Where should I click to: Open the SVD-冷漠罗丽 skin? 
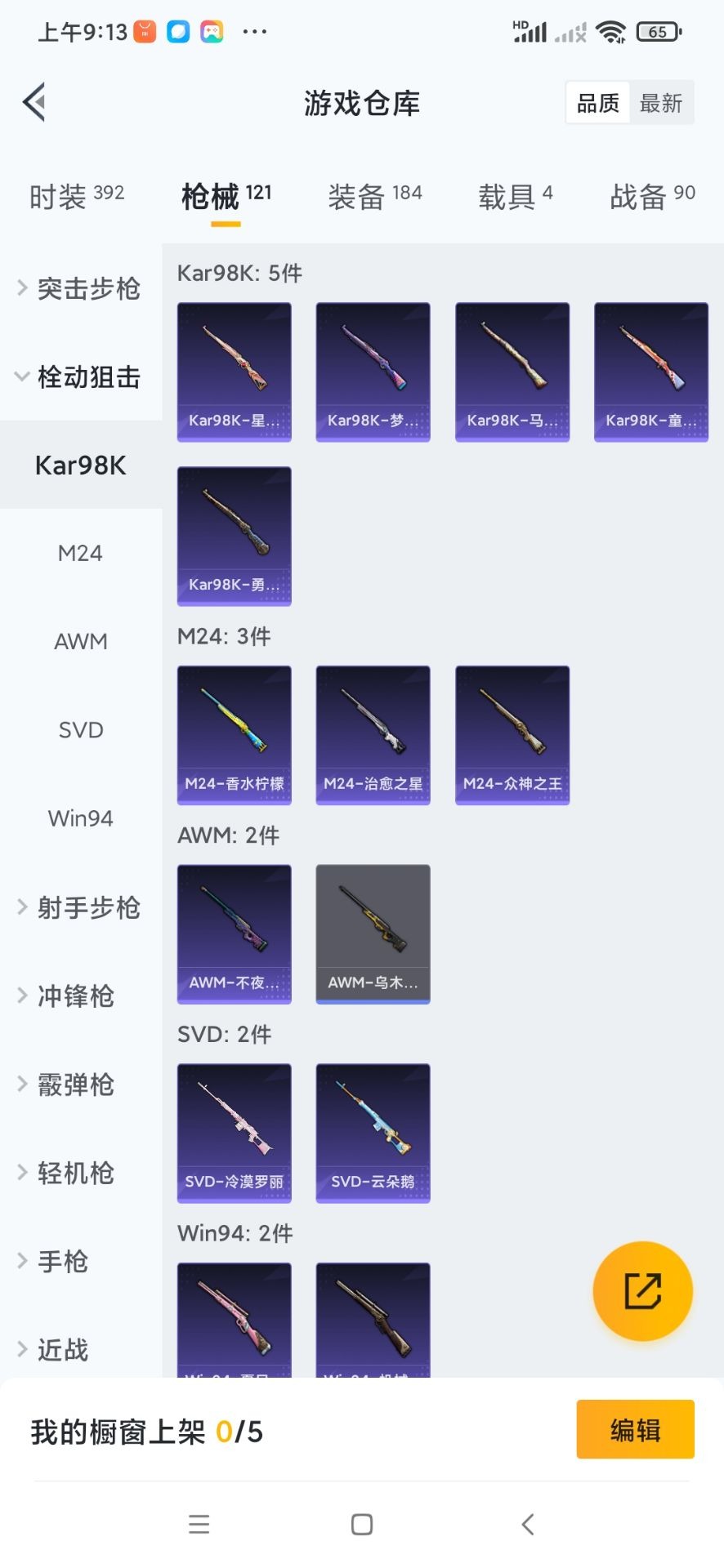pyautogui.click(x=235, y=1133)
